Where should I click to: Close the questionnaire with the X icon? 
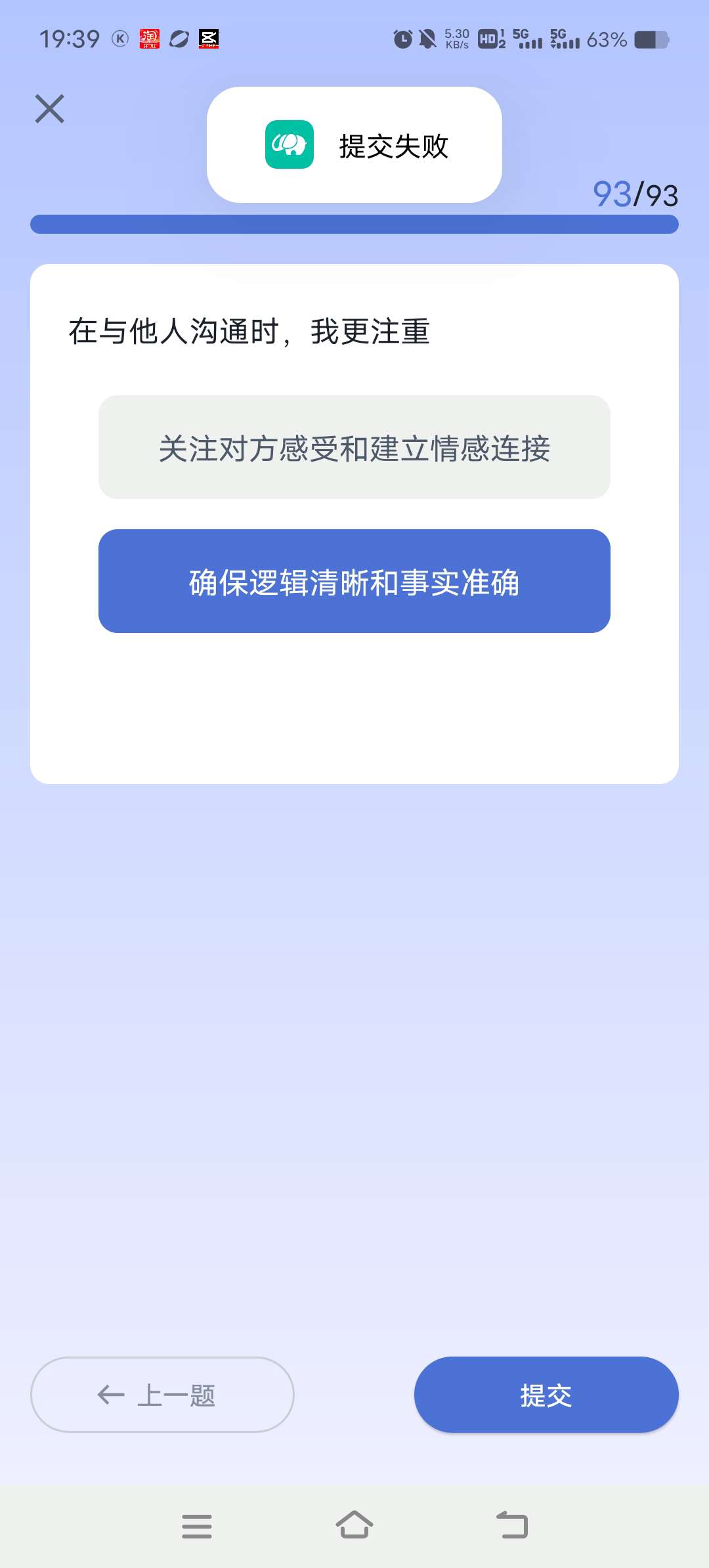pos(50,109)
